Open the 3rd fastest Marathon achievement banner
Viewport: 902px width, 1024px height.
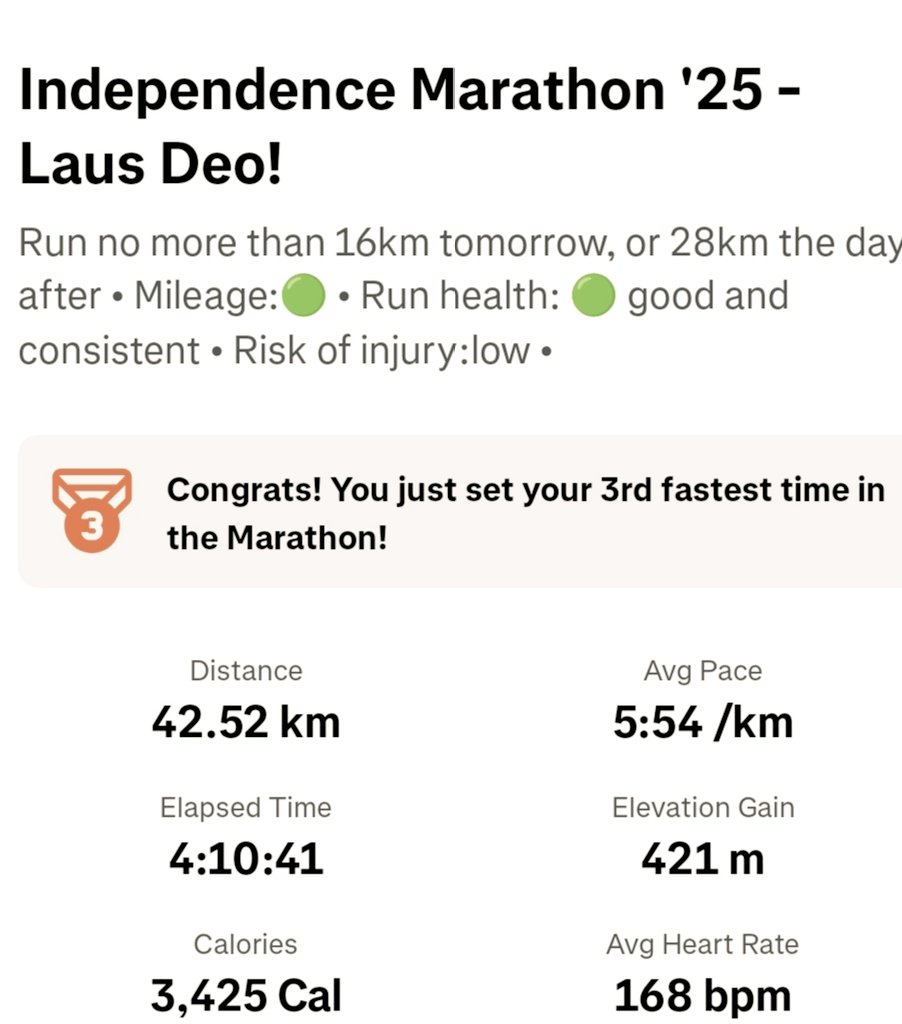(x=460, y=513)
